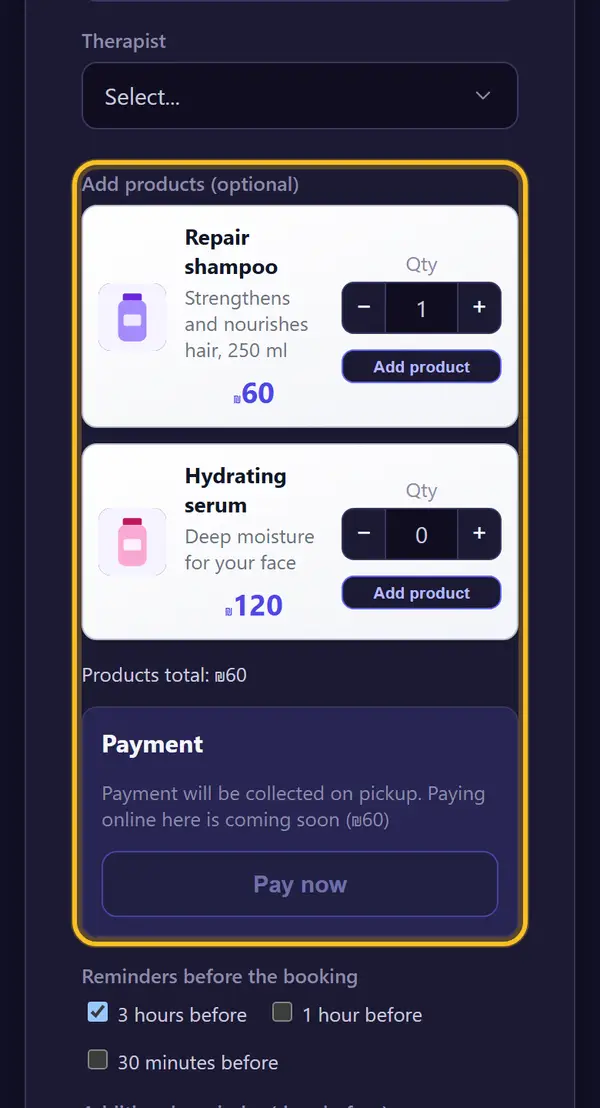Check the 30 minutes before reminder
Viewport: 600px width, 1108px height.
(x=98, y=1059)
